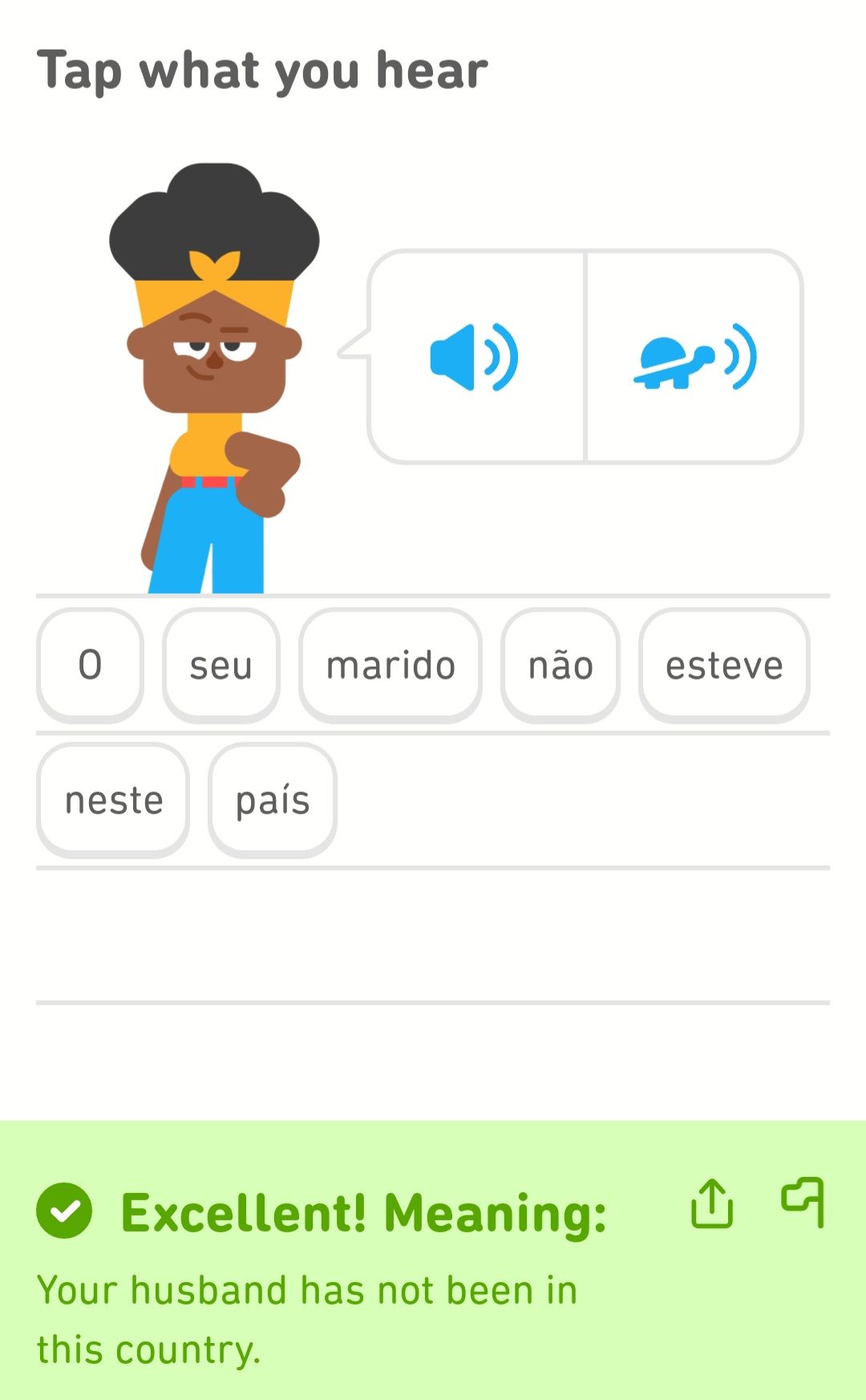Tap the 'esteve' word chip
Viewport: 866px width, 1400px height.
point(724,665)
